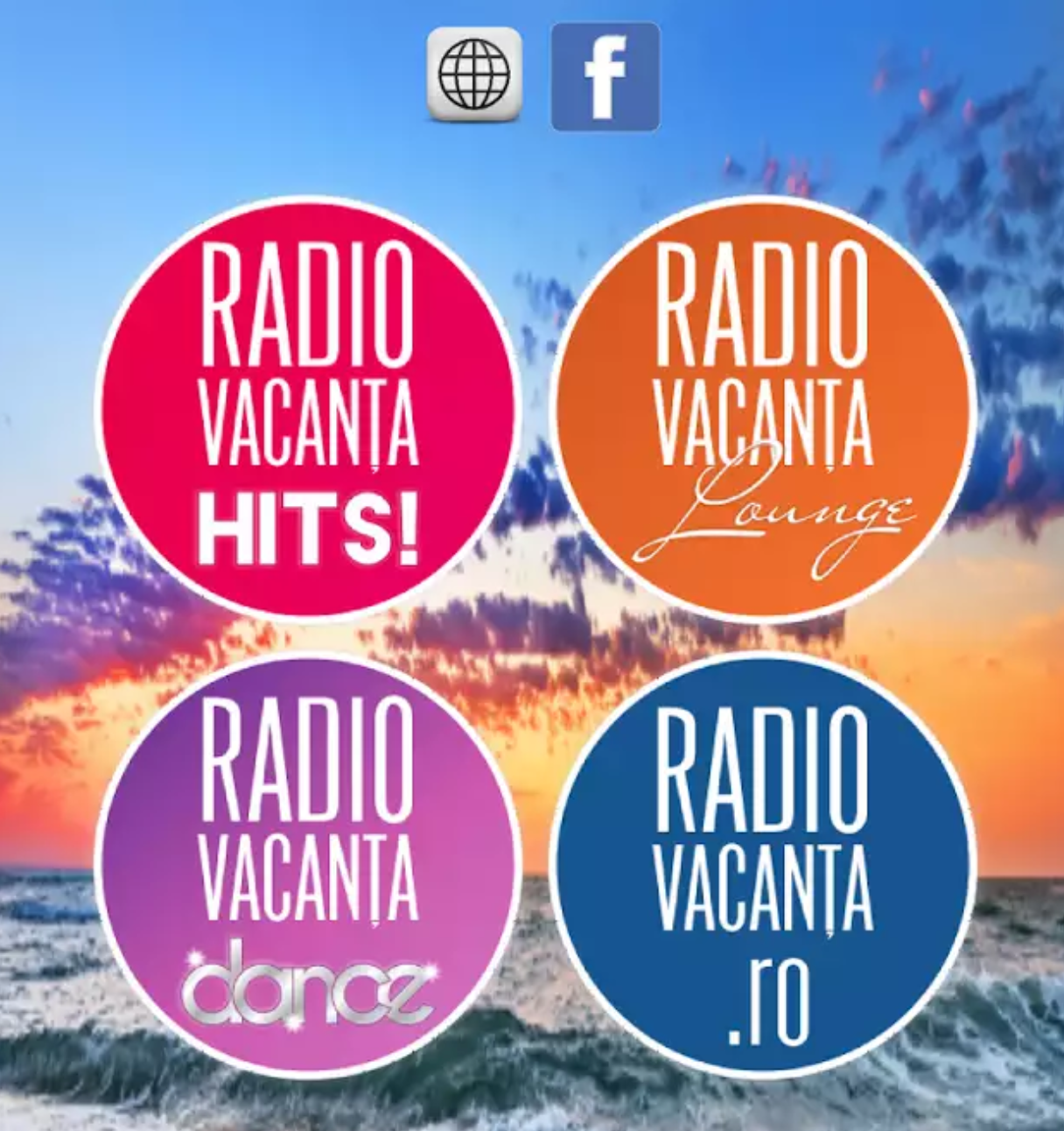
Task: Select the Radio Vacanța Lounge station icon
Action: [761, 403]
